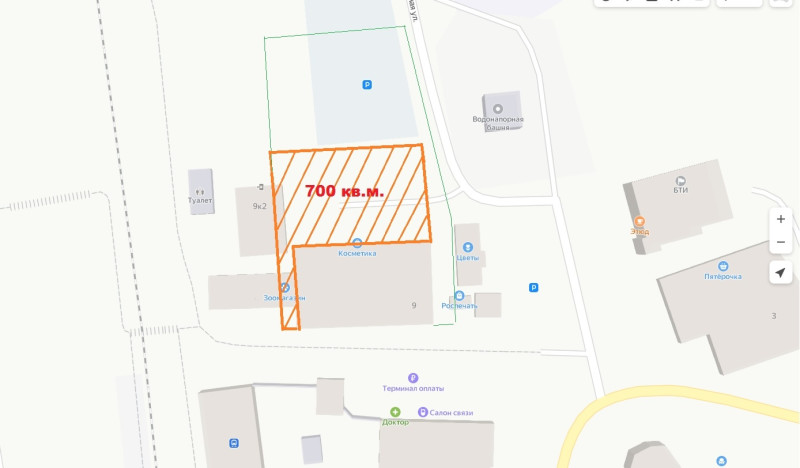Select the Терминал оплаты marker
The width and height of the screenshot is (800, 468).
tap(412, 377)
